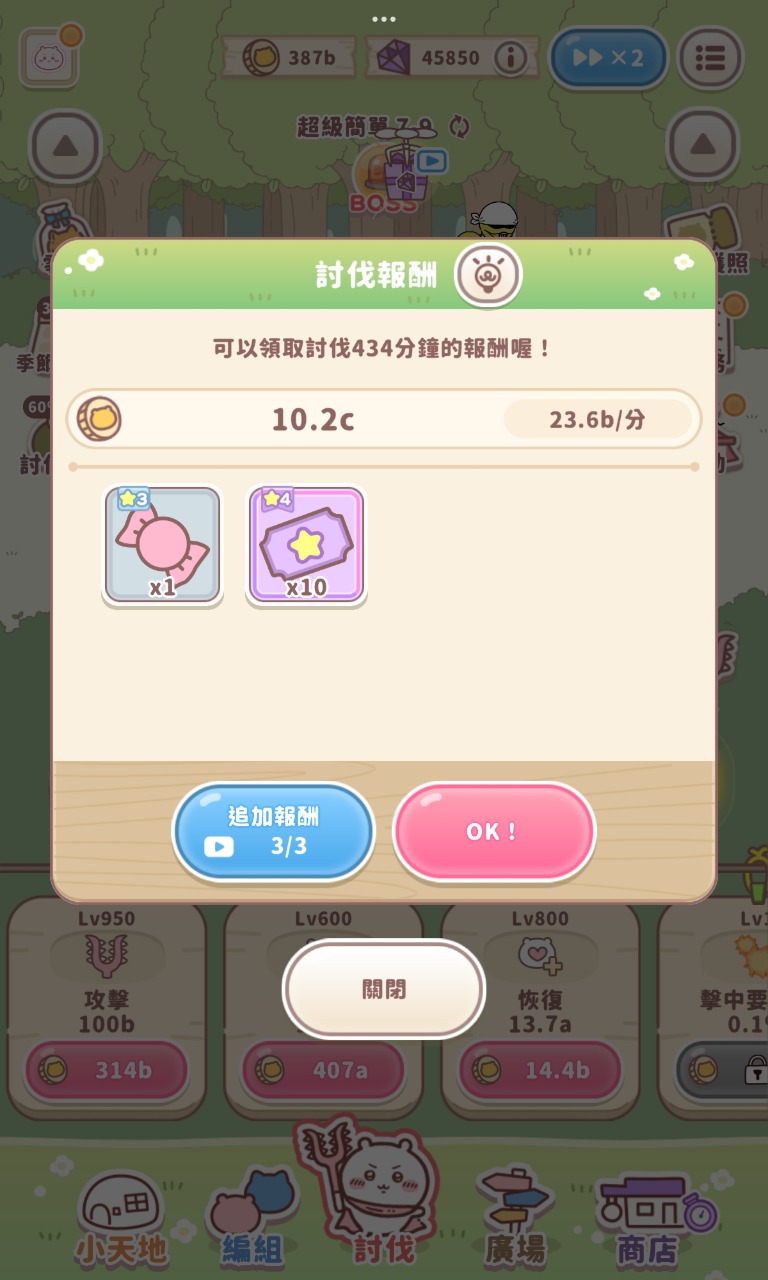Select the pink candy reward item
The height and width of the screenshot is (1280, 768).
click(x=163, y=545)
